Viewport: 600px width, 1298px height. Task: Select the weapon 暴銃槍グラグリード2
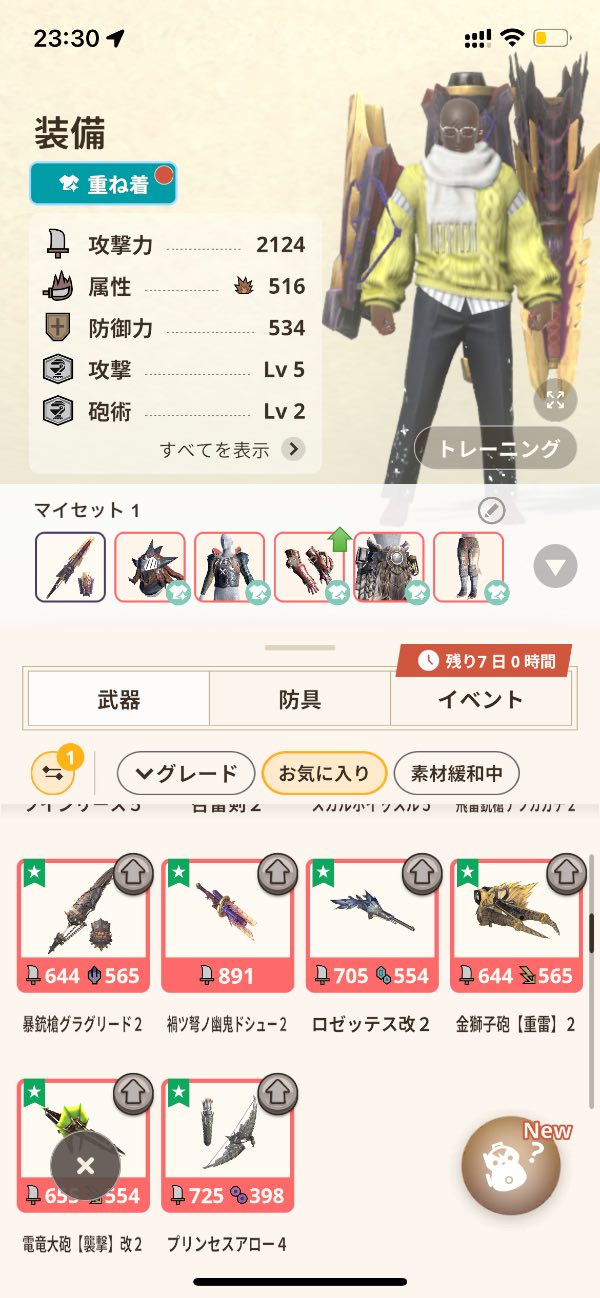[83, 925]
